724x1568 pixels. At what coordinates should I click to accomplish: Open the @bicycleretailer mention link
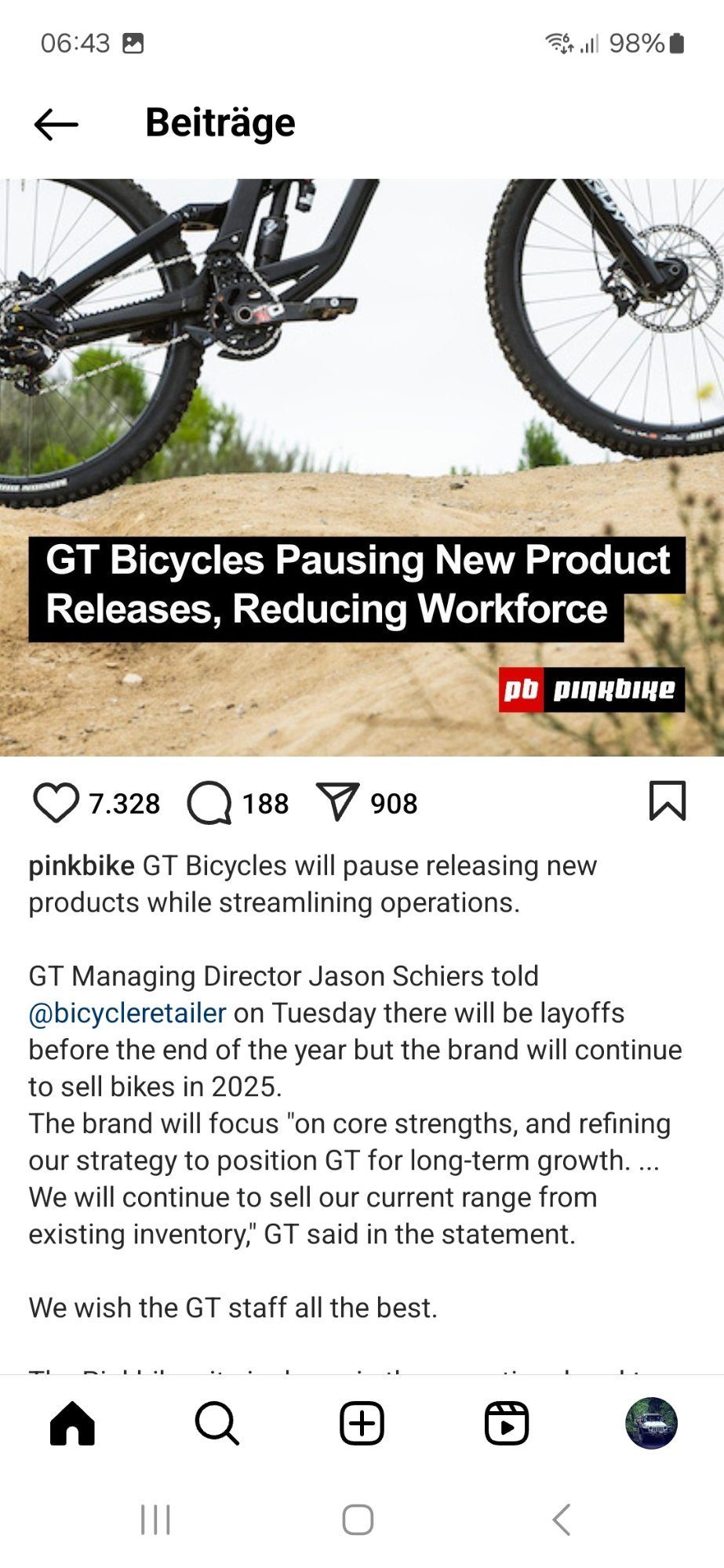click(128, 1013)
